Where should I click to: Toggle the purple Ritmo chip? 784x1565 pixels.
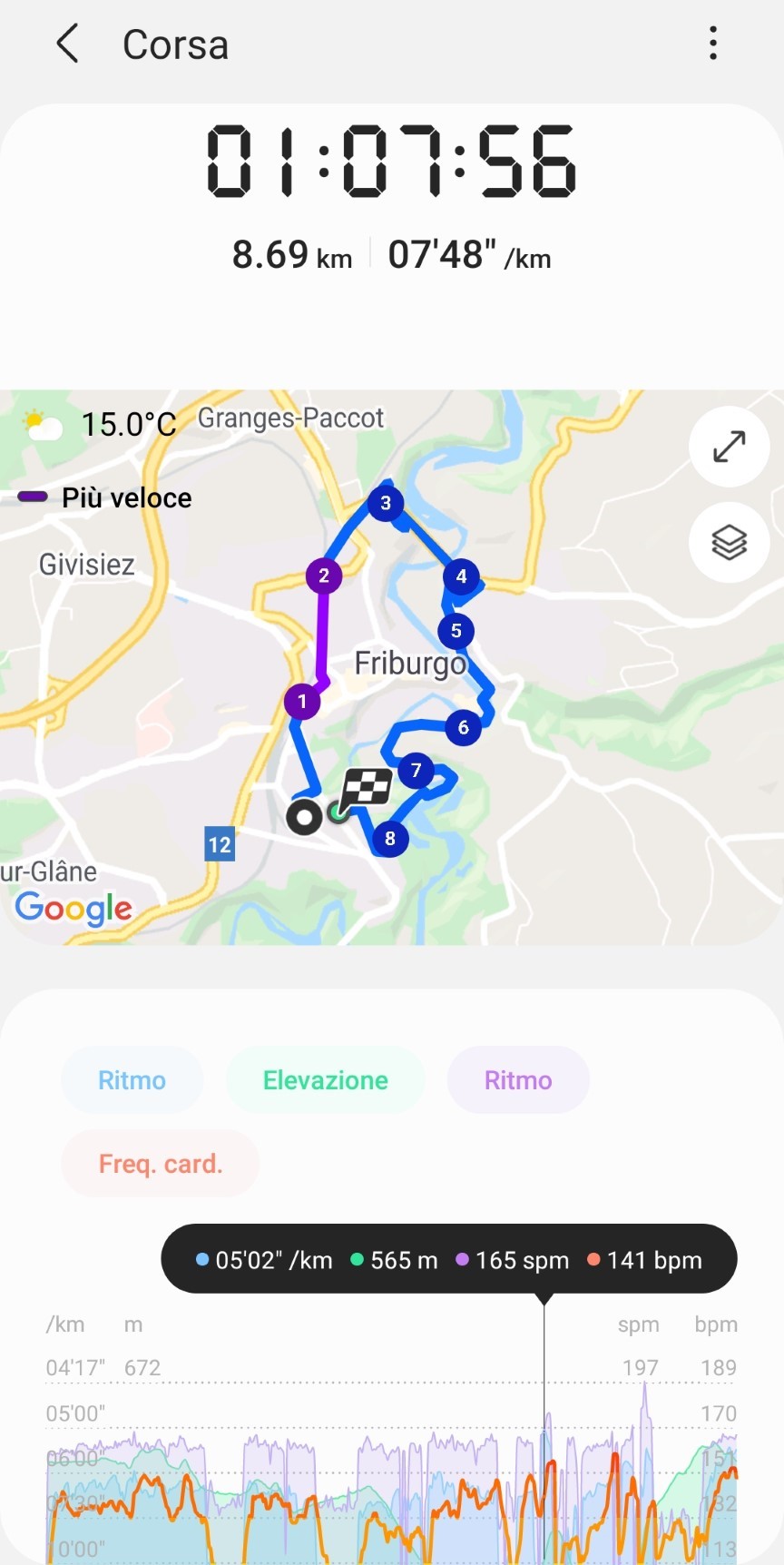tap(518, 1080)
